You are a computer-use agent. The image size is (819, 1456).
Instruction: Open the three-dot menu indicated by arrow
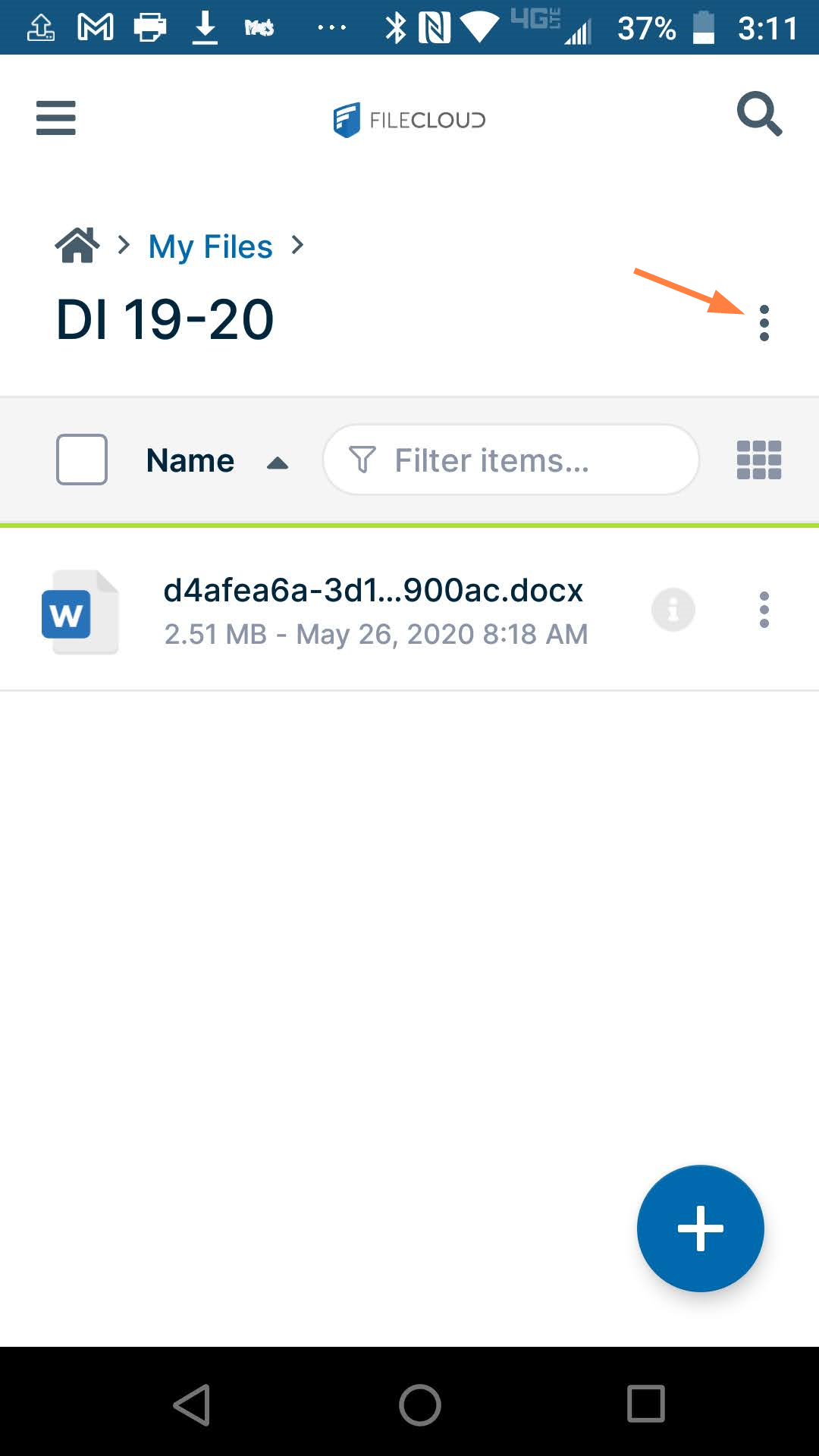click(x=764, y=322)
